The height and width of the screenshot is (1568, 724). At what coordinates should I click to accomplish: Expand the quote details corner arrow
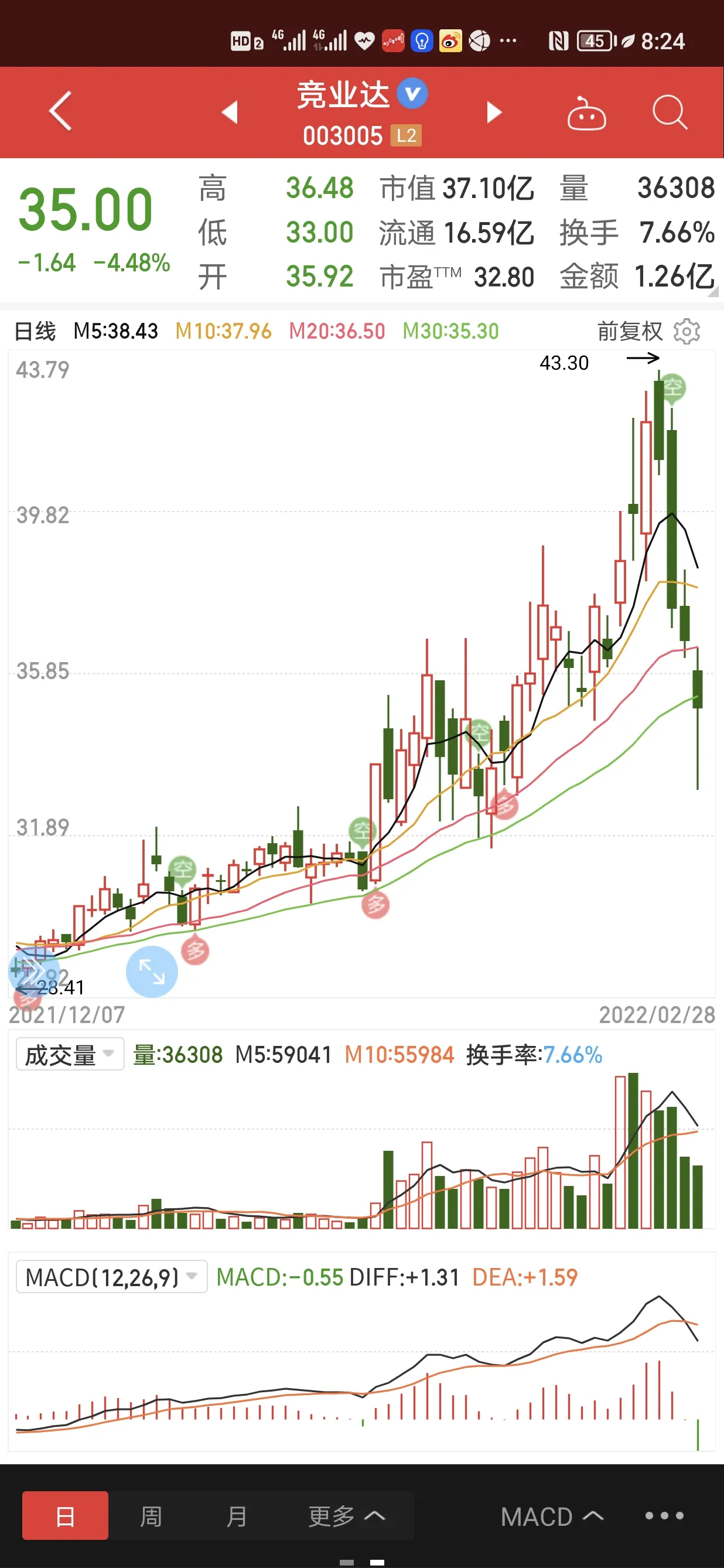[712, 292]
